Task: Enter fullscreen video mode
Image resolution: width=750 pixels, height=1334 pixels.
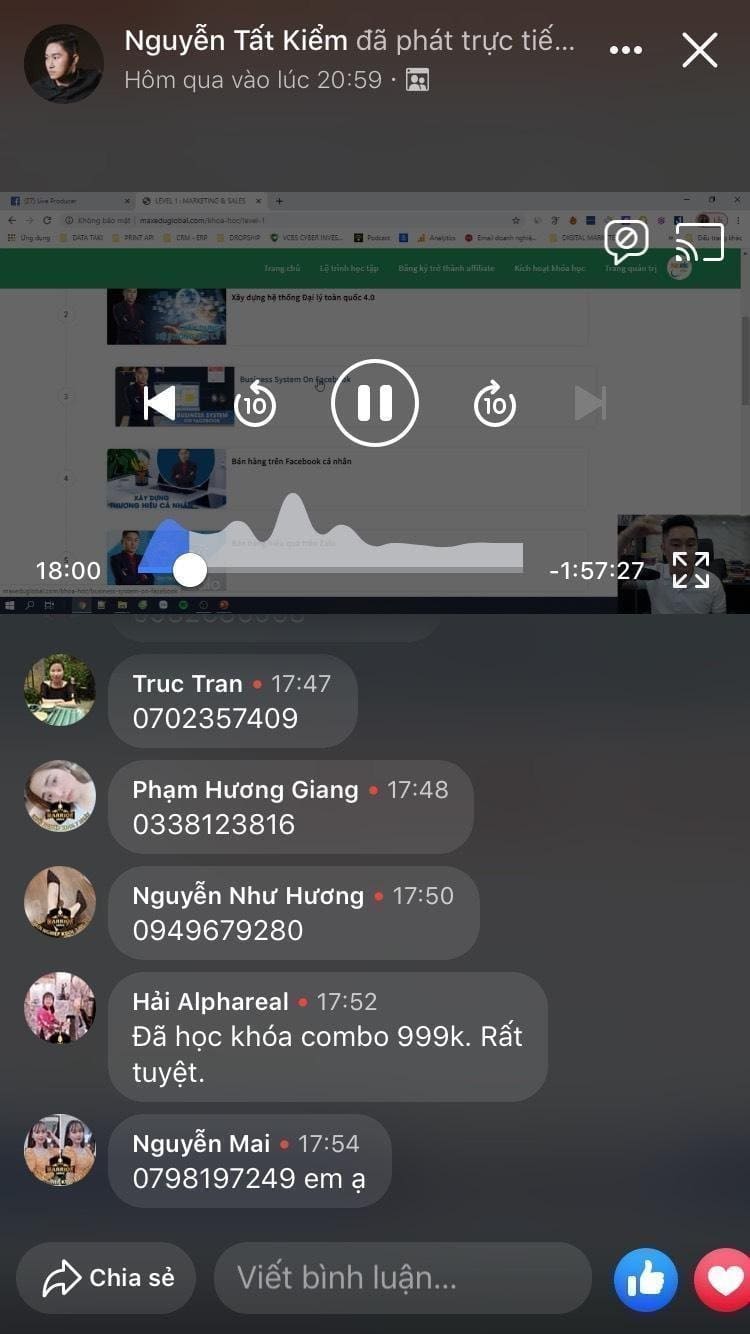Action: click(x=691, y=570)
